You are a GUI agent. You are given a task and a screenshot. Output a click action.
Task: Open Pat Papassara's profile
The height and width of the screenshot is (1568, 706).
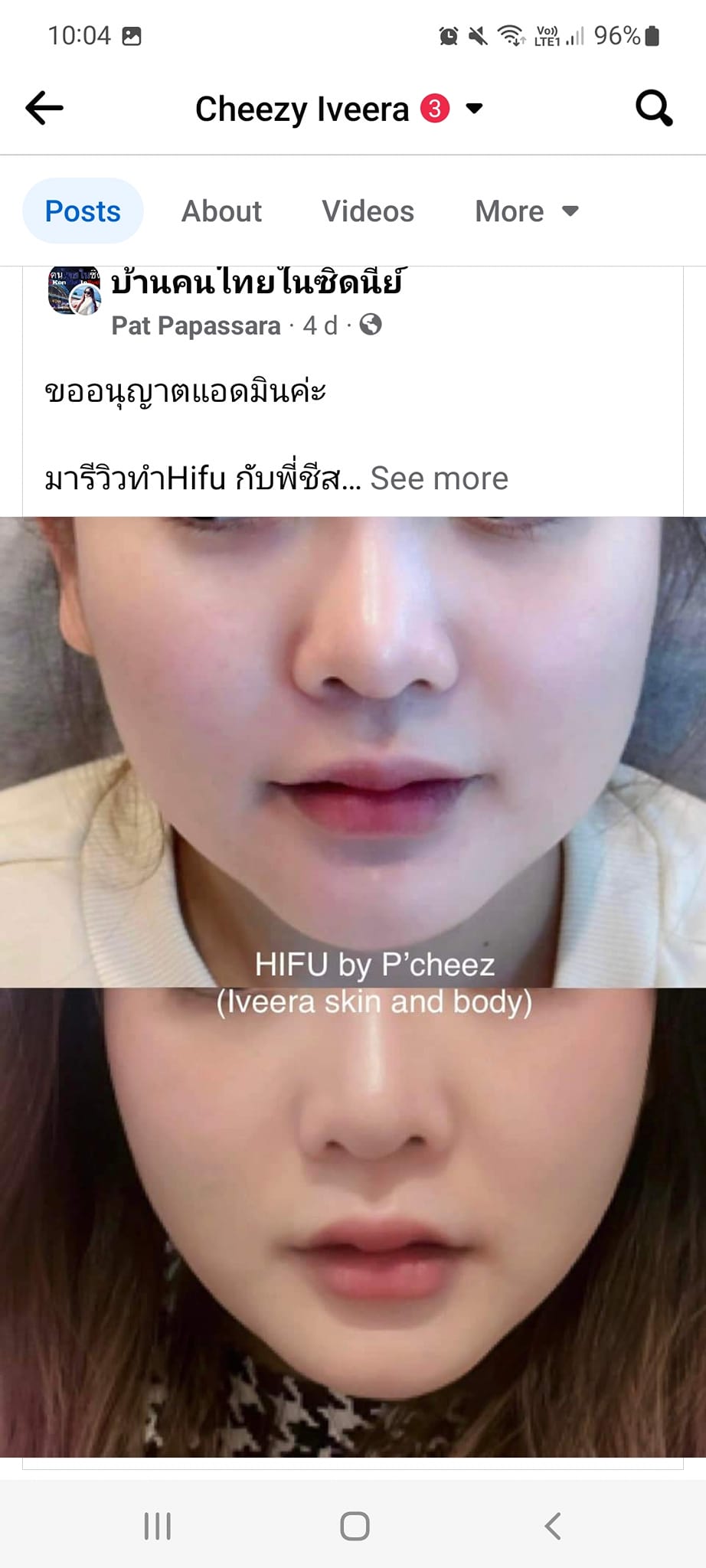pos(196,326)
